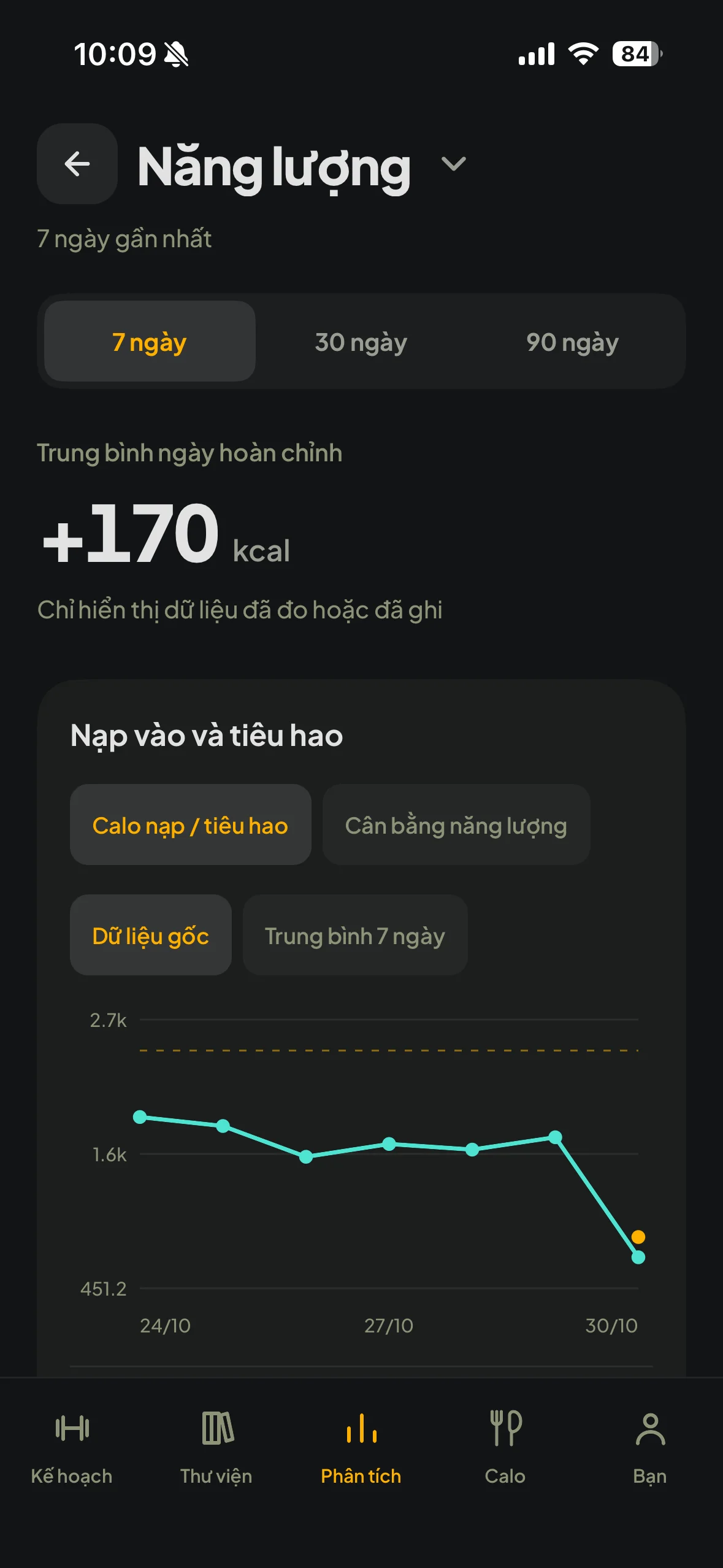The width and height of the screenshot is (723, 1568).
Task: Expand the Năng lượng dropdown chevron
Action: pos(454,164)
